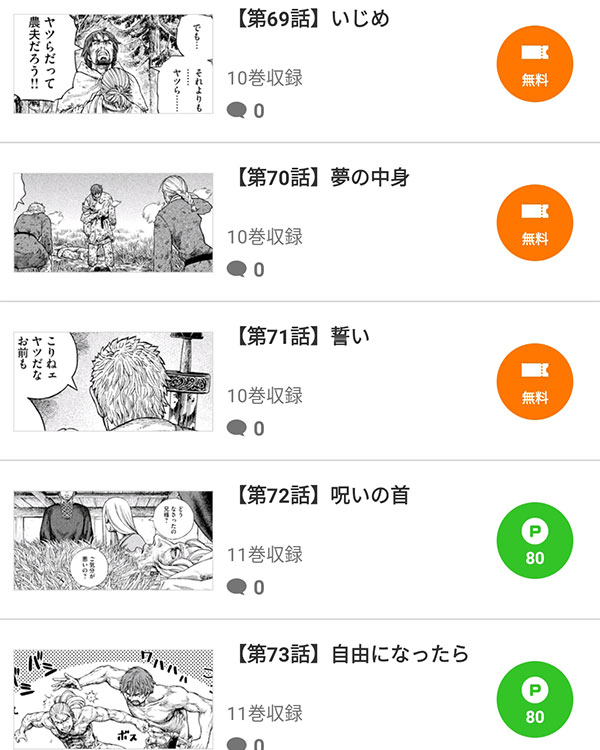Open chapter 71 誓い
Screen dimensions: 600x750
pyautogui.click(x=298, y=337)
